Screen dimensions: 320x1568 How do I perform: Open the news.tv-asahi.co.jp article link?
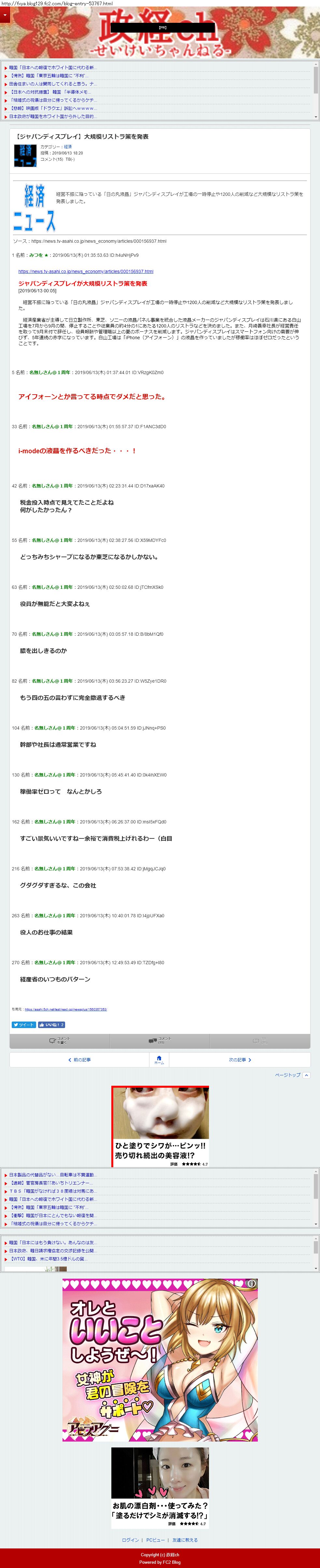click(86, 271)
